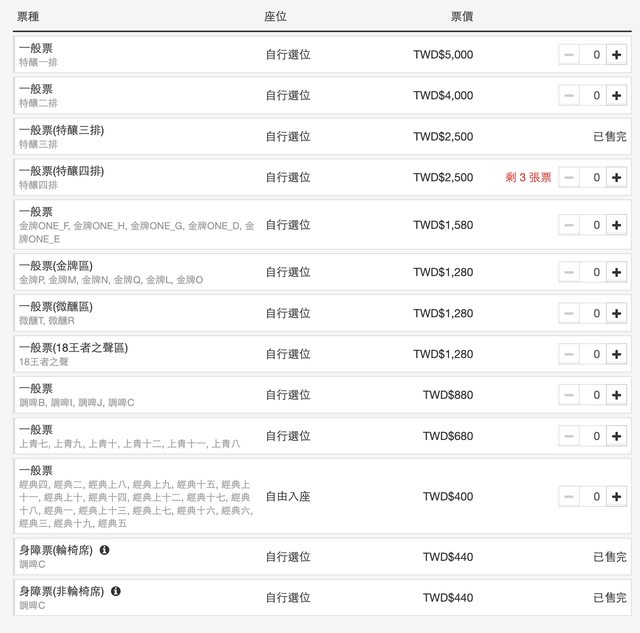The height and width of the screenshot is (633, 640).
Task: Add one 一般票(微醺區) ticket
Action: point(617,313)
